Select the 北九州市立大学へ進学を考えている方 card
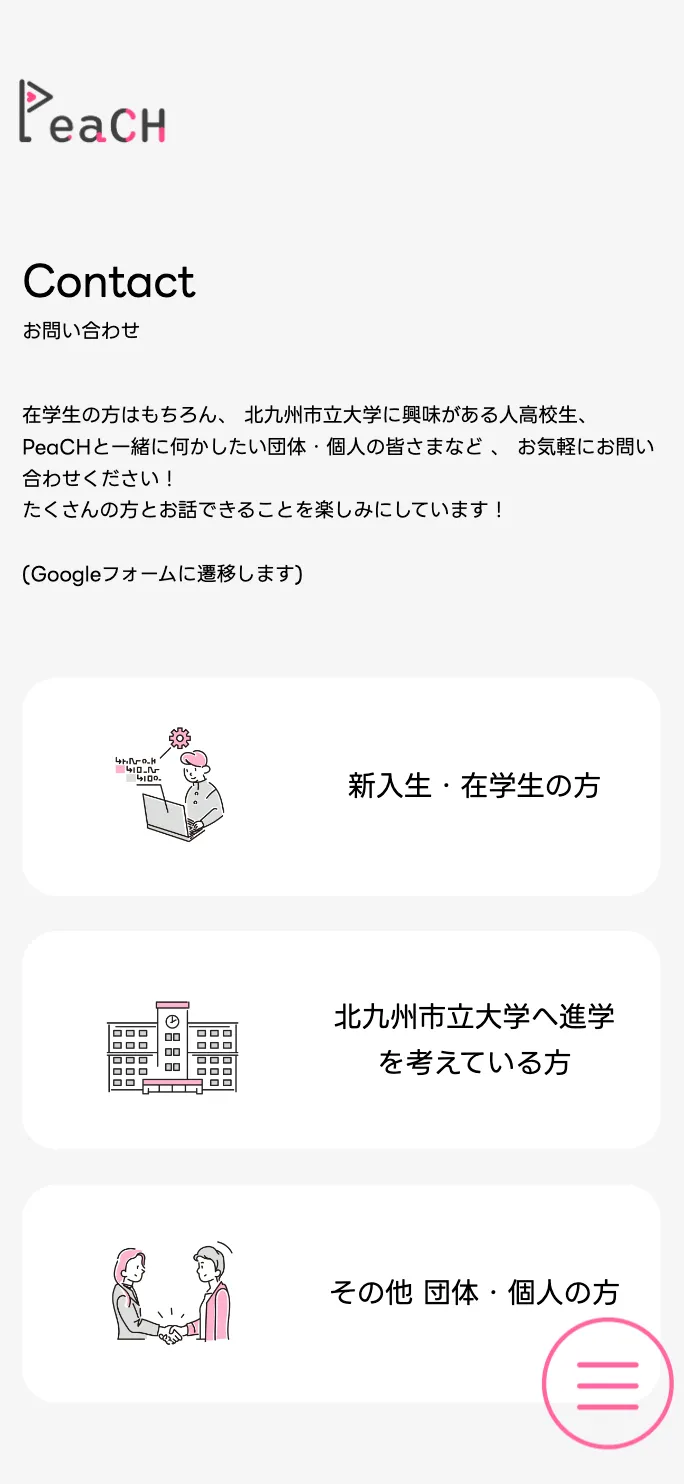The height and width of the screenshot is (1484, 684). 341,1040
